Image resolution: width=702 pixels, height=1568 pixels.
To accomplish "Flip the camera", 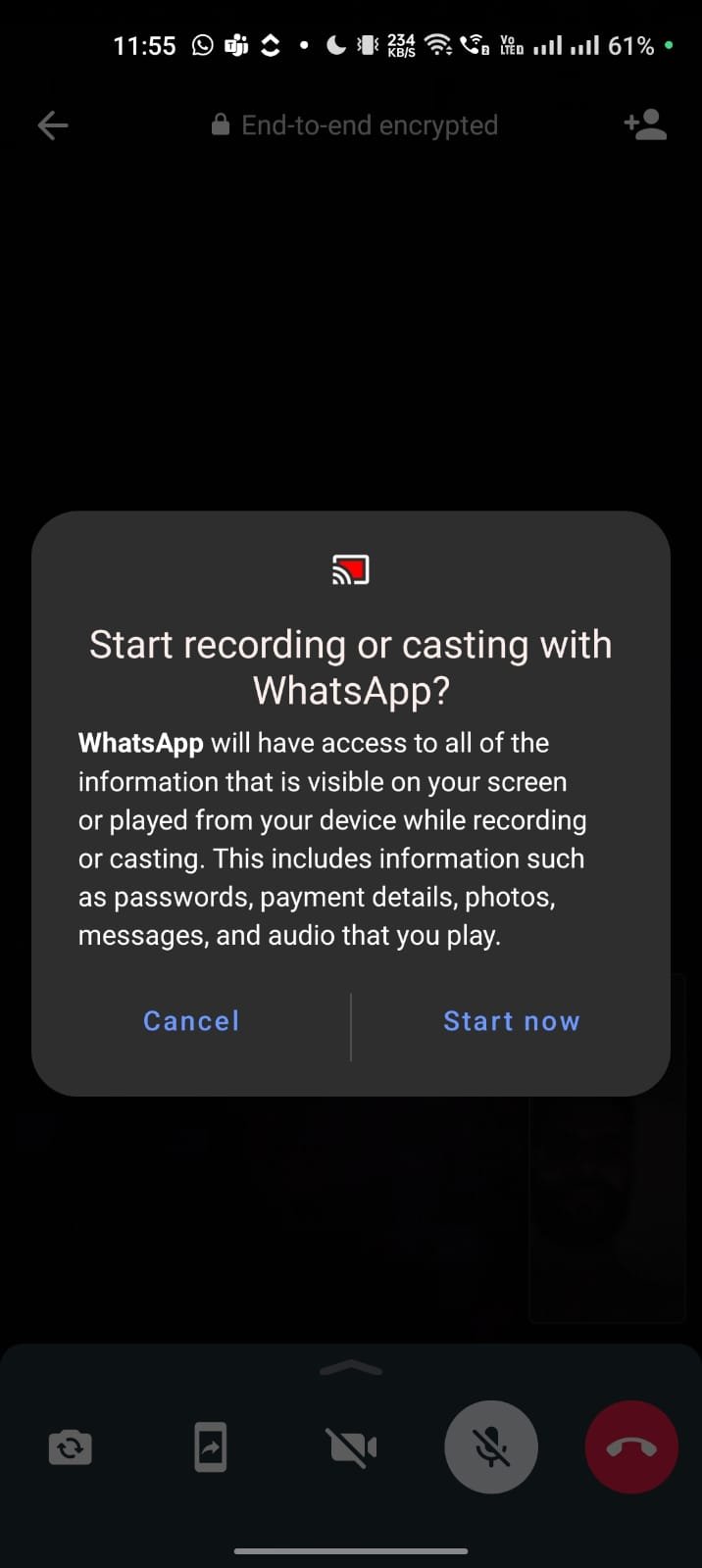I will 70,1447.
